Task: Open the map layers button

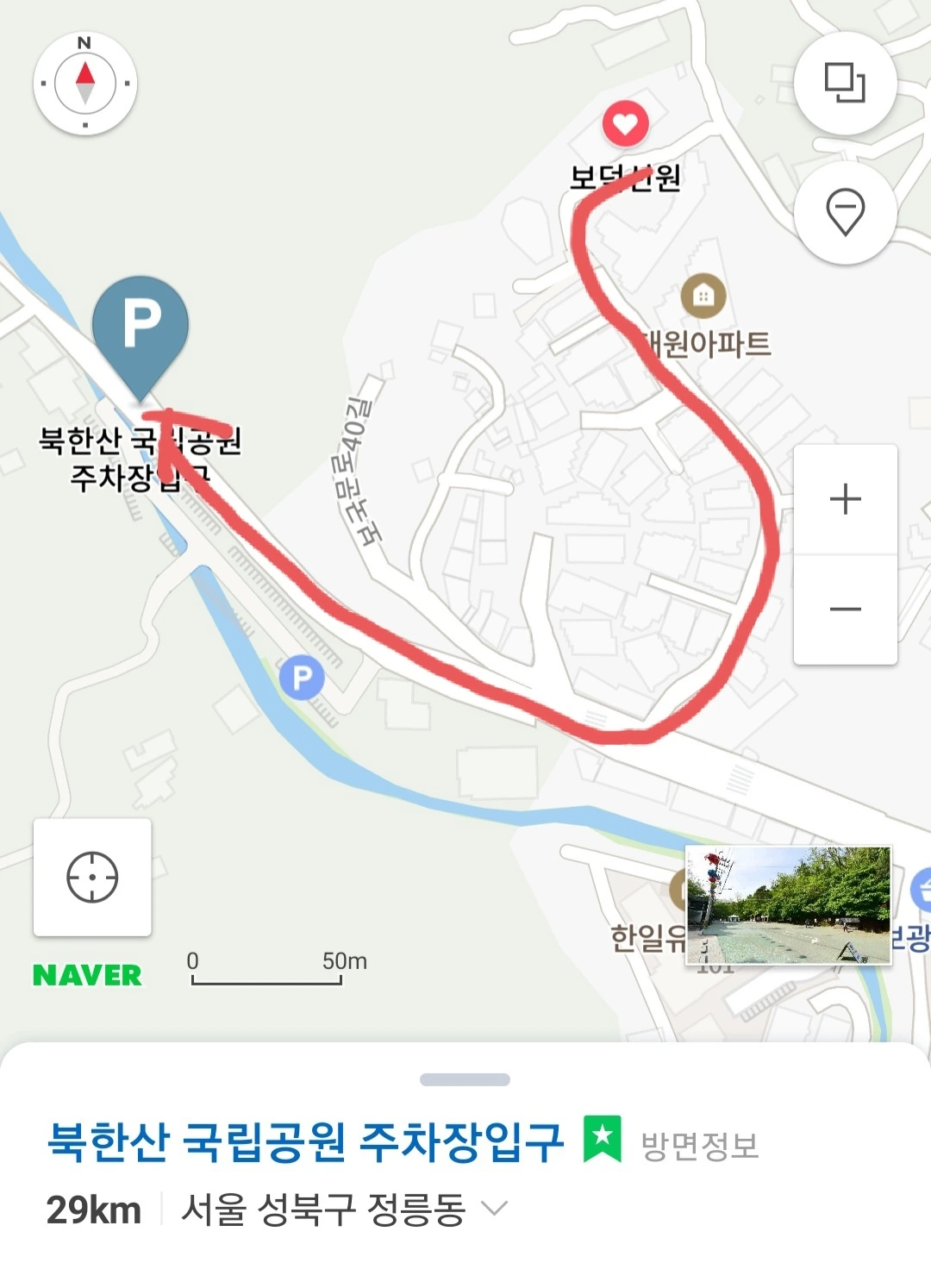Action: point(845,83)
